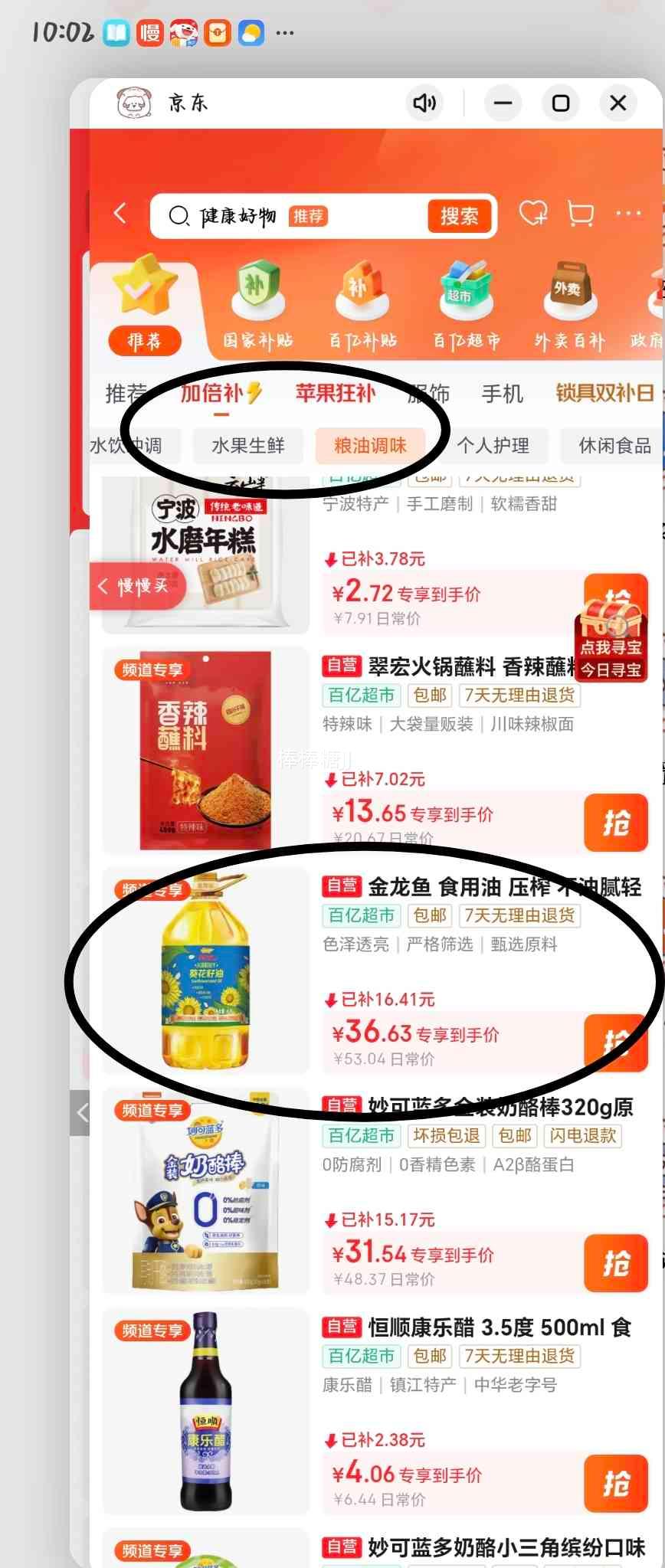Expand the 慢慢买 side panel
This screenshot has height=1568, width=665.
point(136,587)
